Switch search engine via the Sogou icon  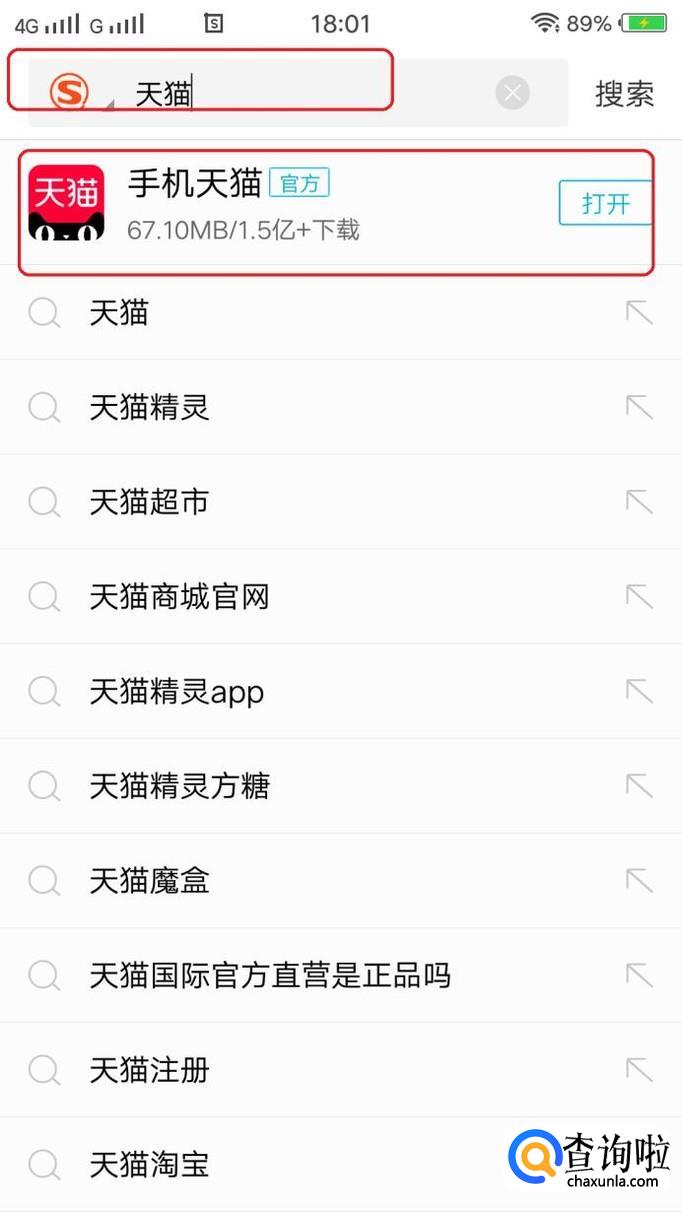pos(70,94)
